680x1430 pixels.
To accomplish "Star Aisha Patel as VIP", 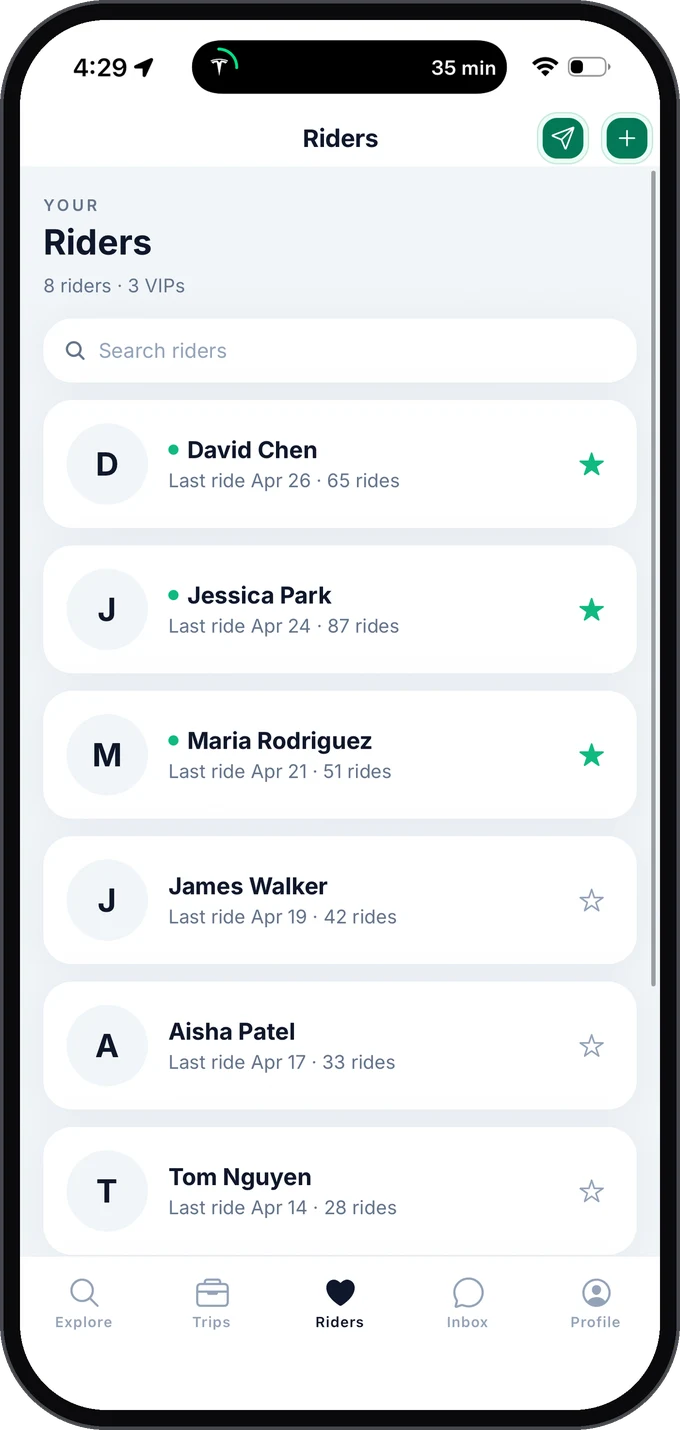I will (592, 1046).
